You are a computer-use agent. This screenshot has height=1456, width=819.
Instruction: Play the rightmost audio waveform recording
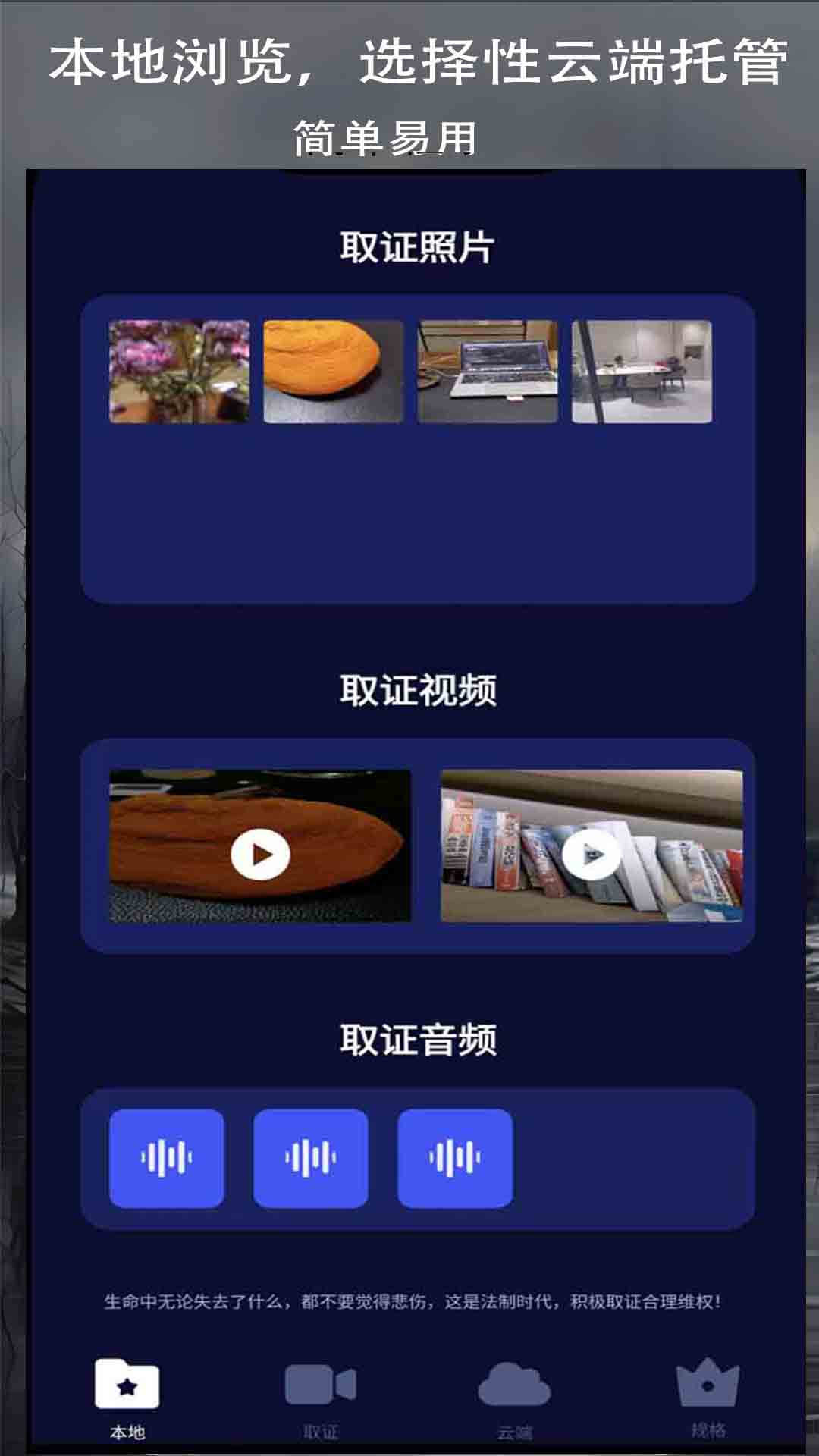click(453, 1156)
